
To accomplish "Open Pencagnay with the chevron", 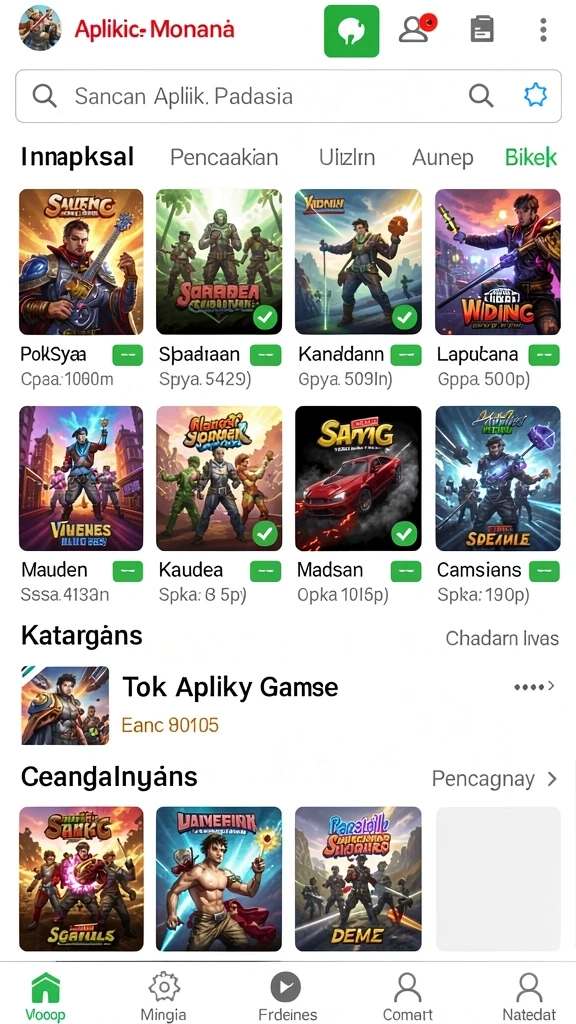I will point(494,778).
